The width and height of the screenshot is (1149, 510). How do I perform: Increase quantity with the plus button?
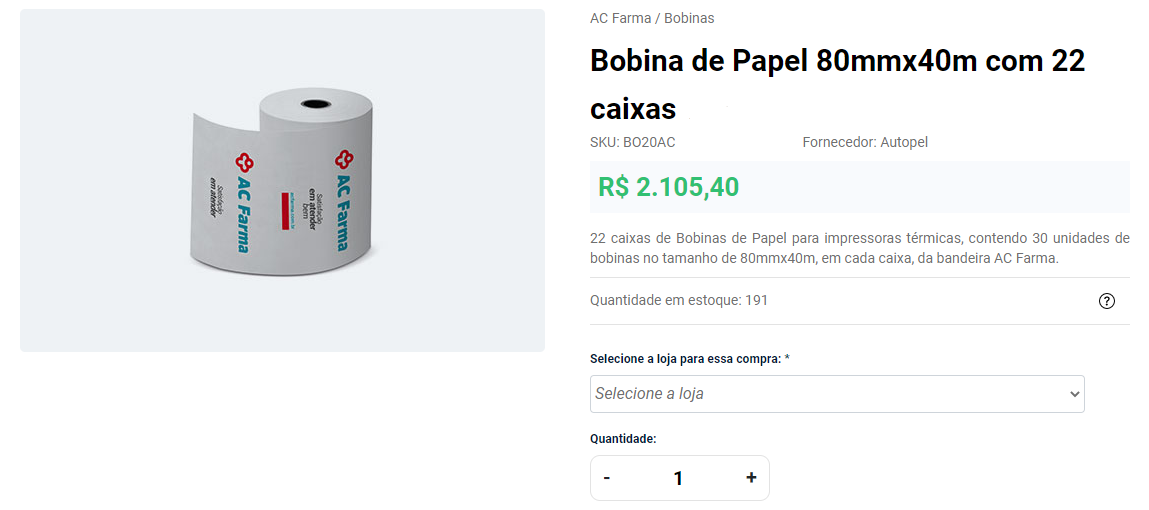coord(751,478)
